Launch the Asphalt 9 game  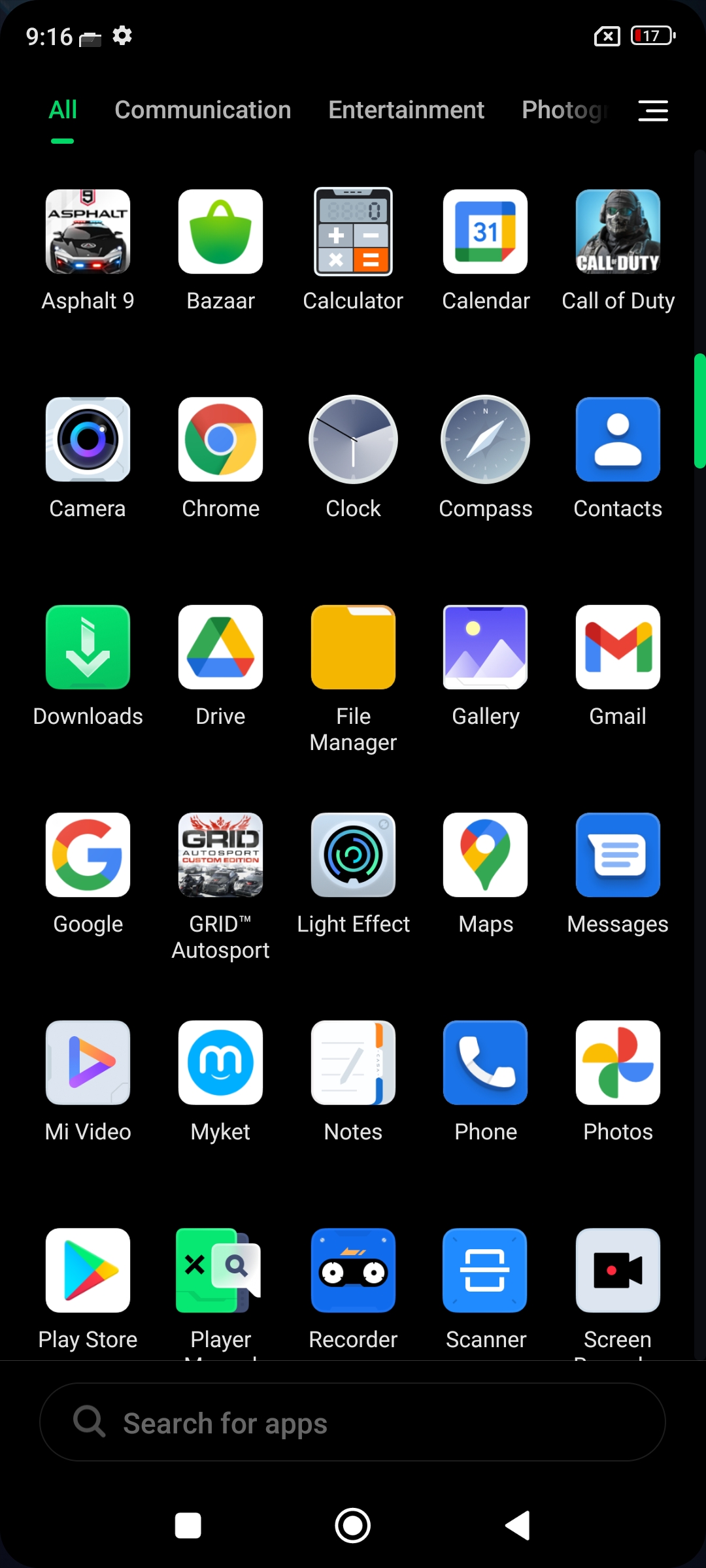tap(88, 232)
